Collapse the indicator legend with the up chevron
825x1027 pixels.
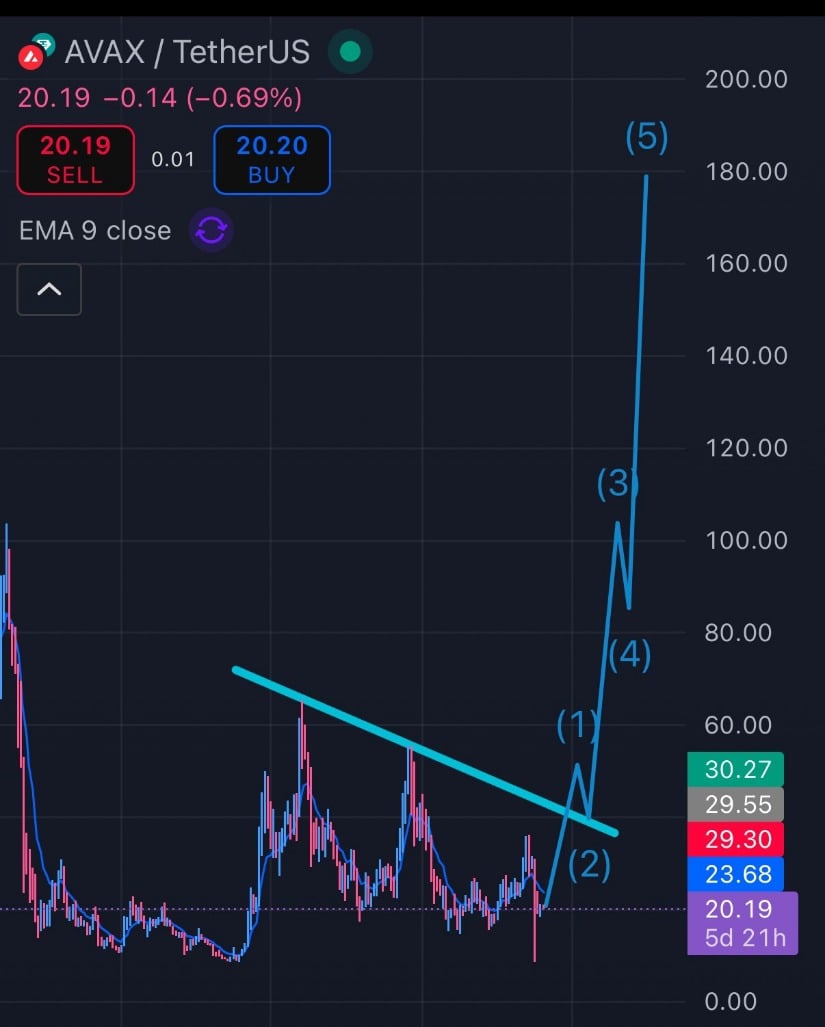click(49, 290)
